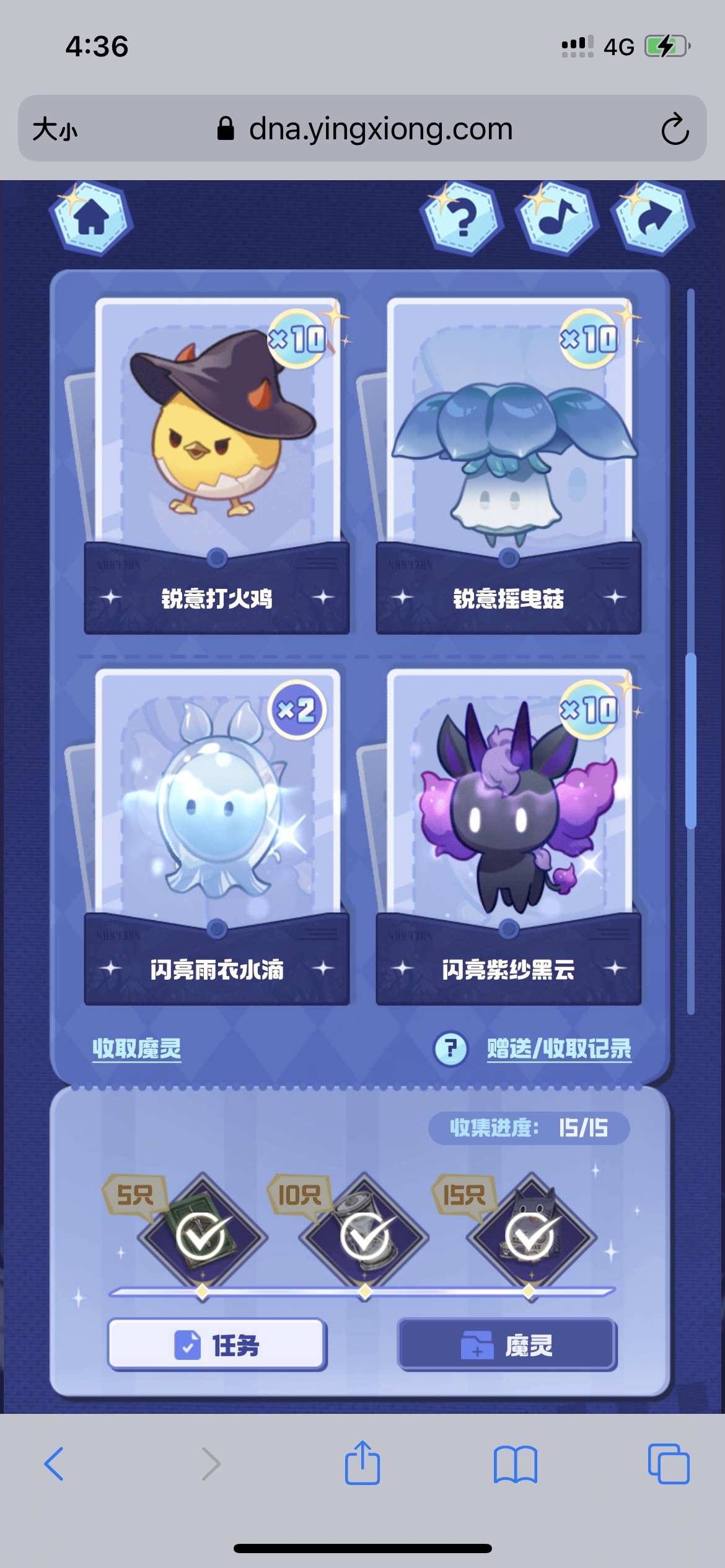Switch to the 任务 tab
725x1568 pixels.
tap(217, 1344)
